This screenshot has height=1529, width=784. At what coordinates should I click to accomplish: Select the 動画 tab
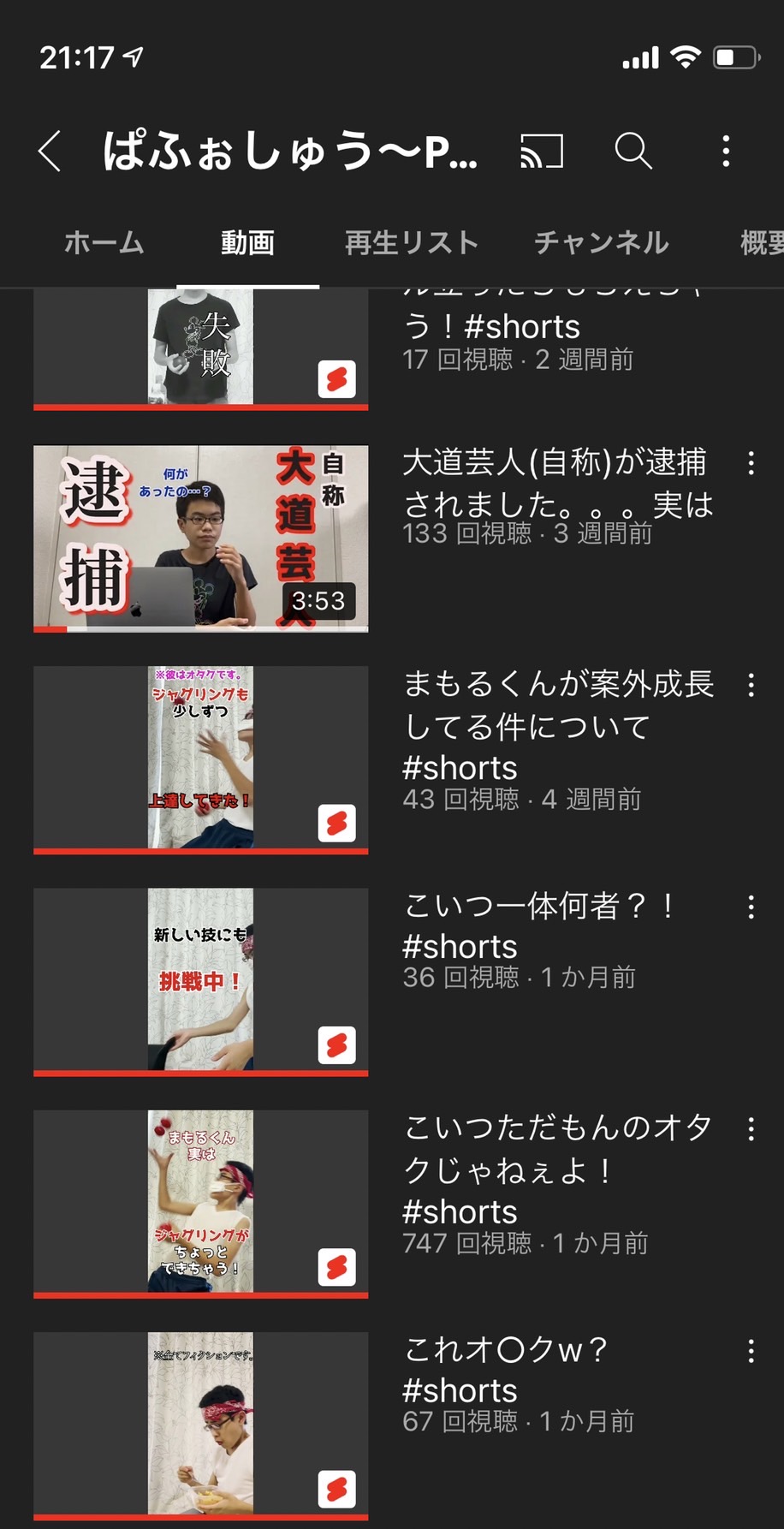pyautogui.click(x=247, y=243)
